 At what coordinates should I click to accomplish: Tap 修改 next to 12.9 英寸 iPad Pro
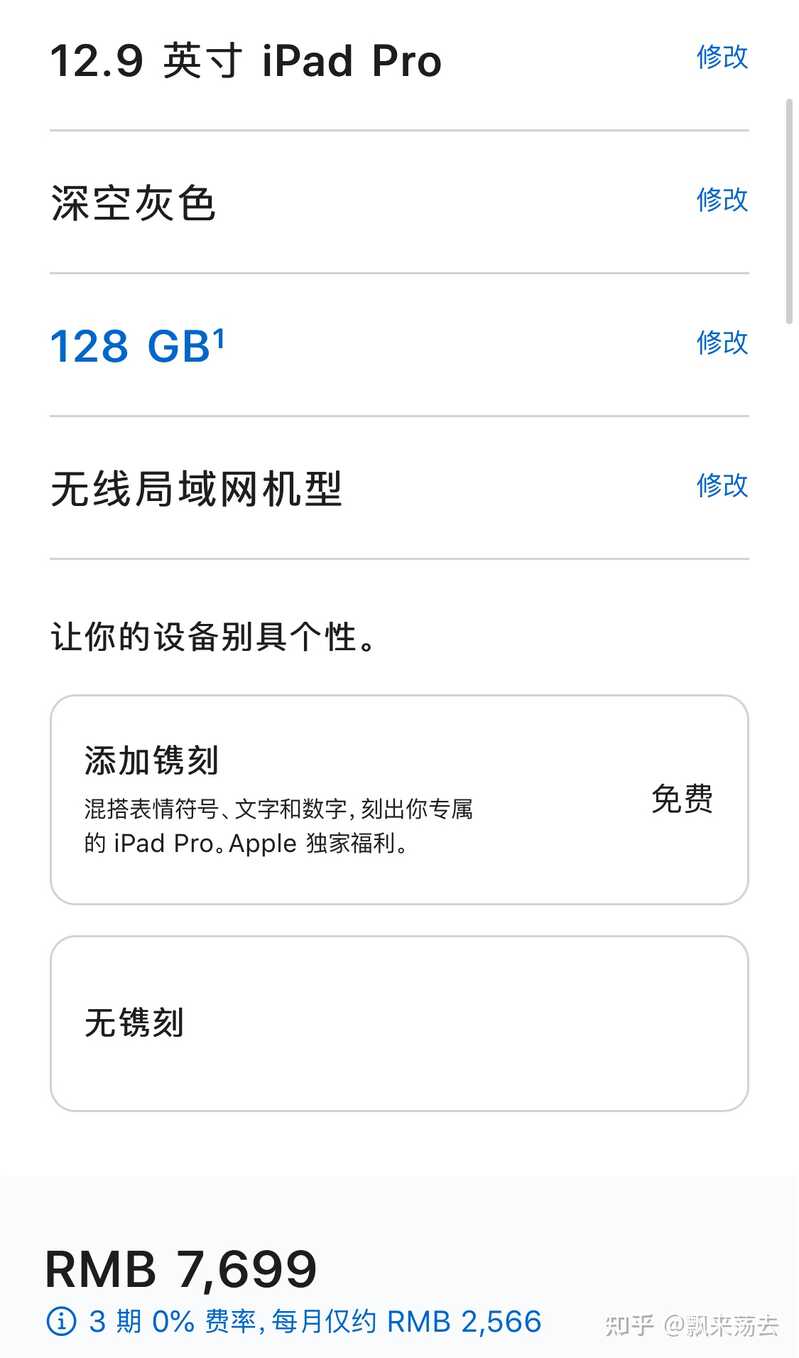(722, 57)
